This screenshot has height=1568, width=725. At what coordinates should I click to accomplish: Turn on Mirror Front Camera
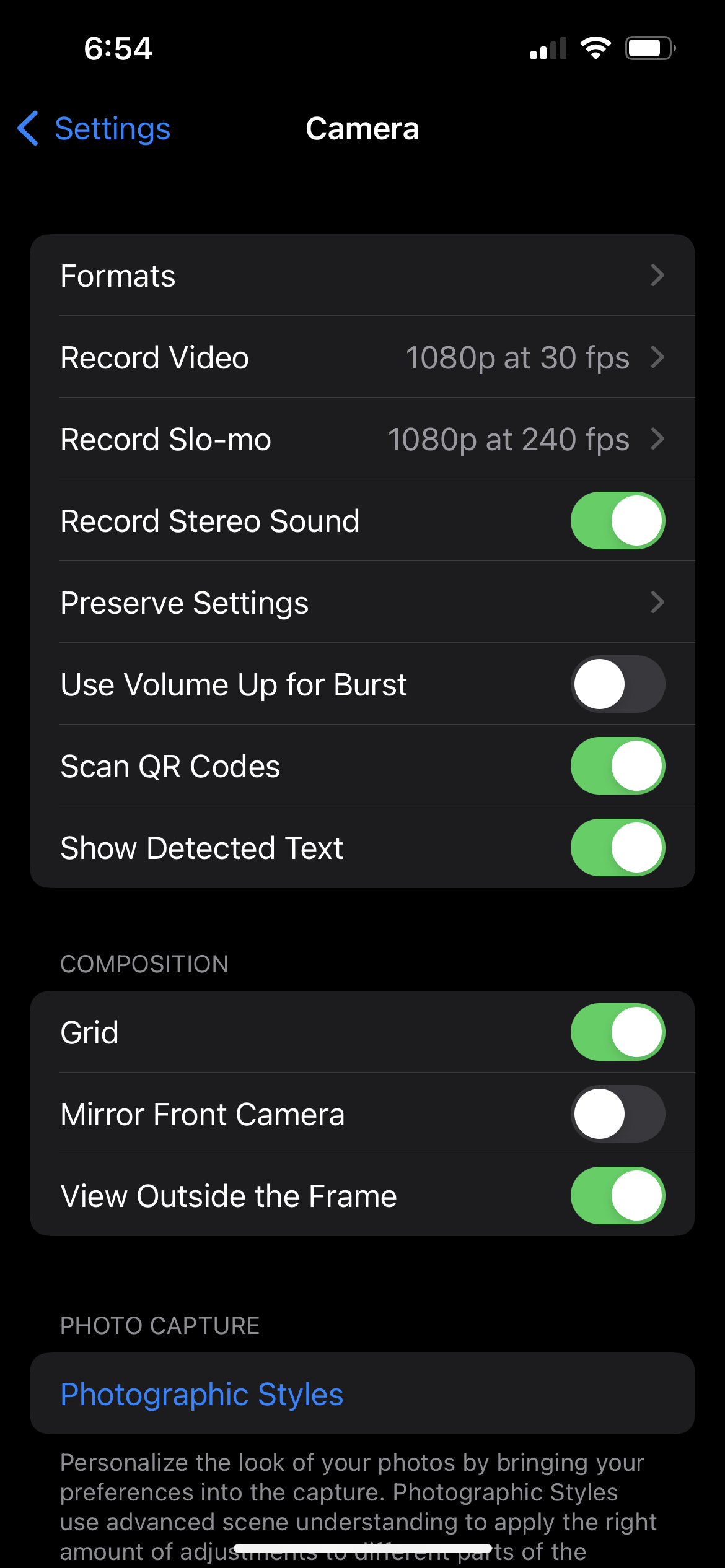pos(617,1114)
